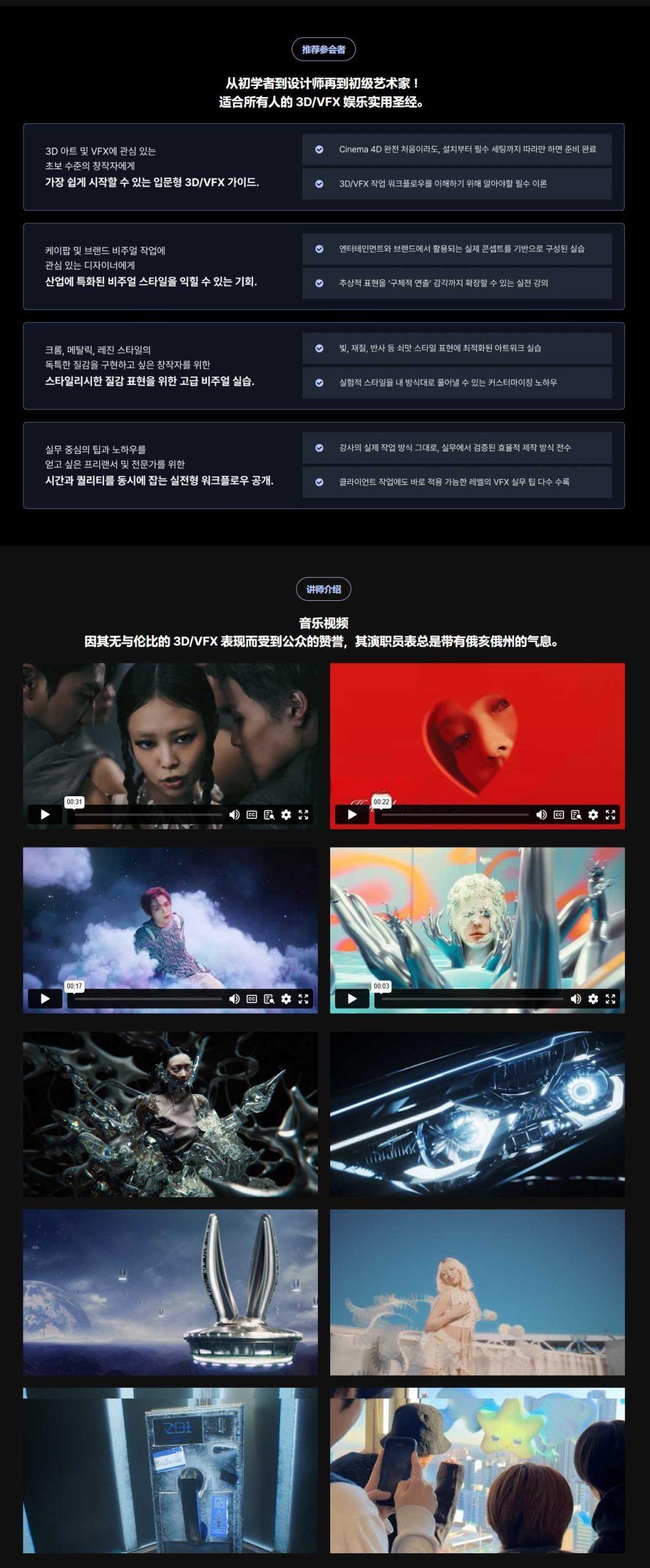The height and width of the screenshot is (1568, 650).
Task: Enter fullscreen on the chrome hands statue video
Action: point(610,999)
